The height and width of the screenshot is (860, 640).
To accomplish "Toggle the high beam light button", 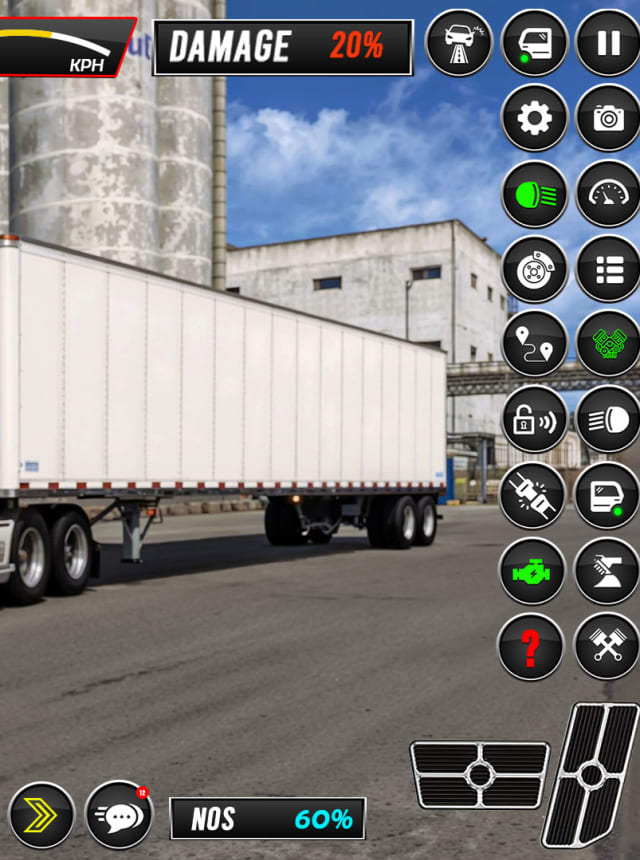I will [x=608, y=419].
